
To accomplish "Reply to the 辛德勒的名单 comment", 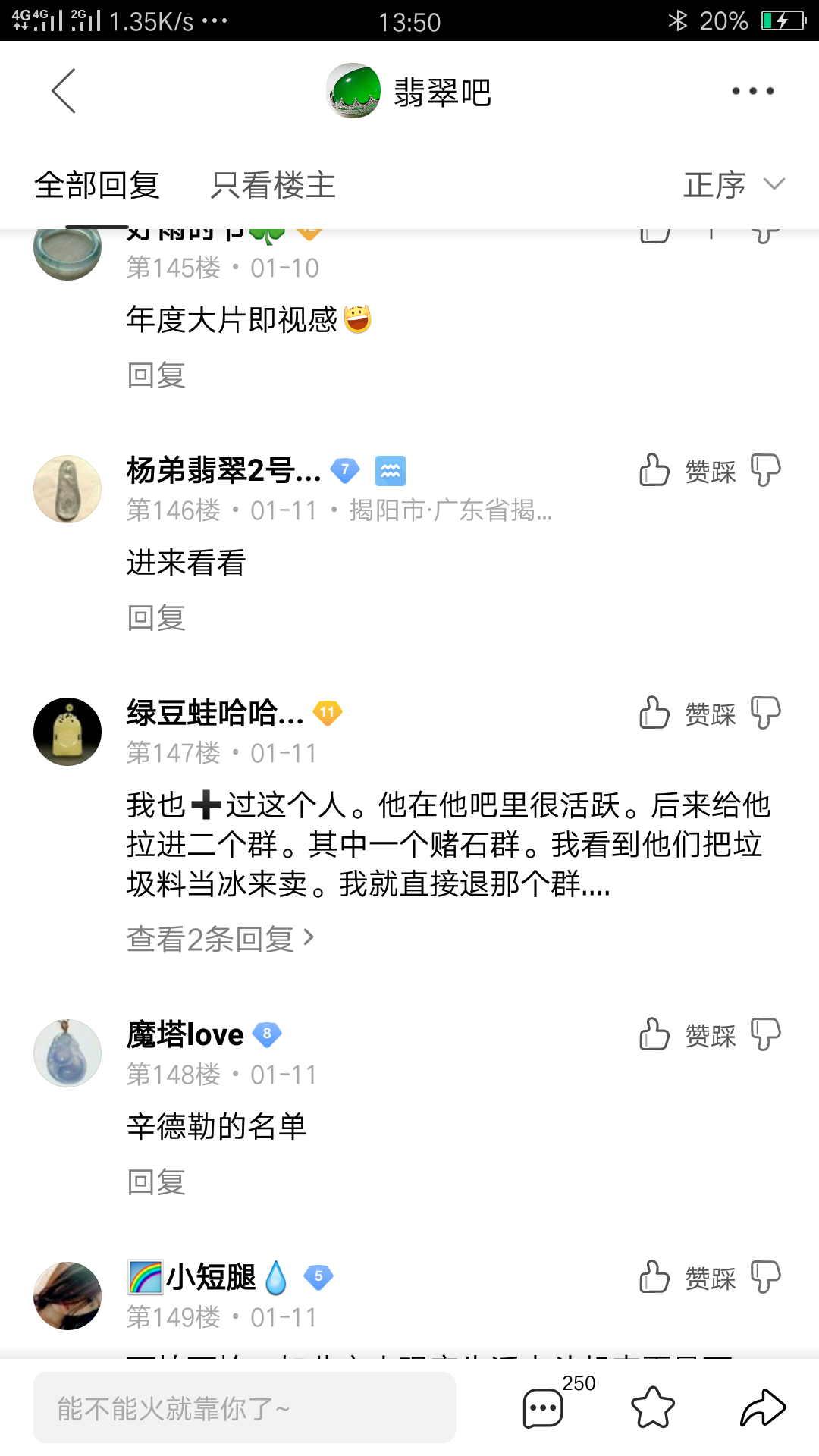I will [x=156, y=1182].
